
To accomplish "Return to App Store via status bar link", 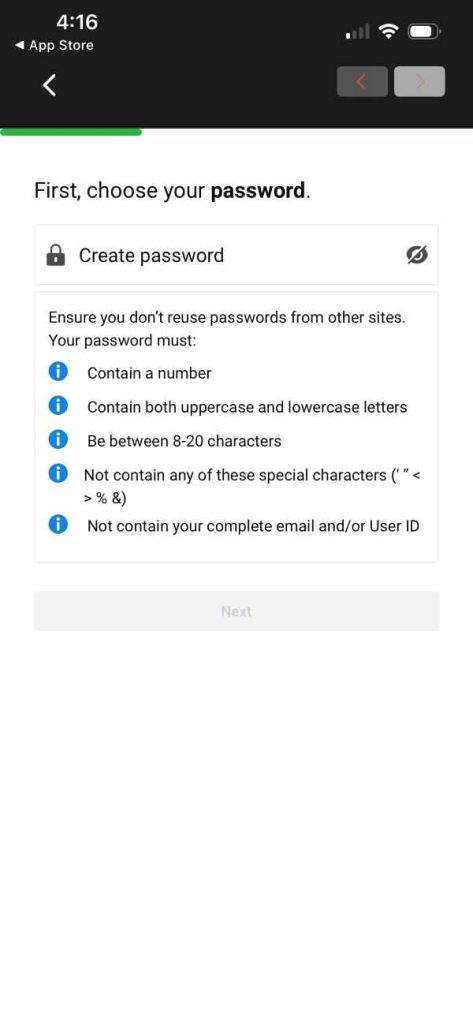I will [54, 45].
